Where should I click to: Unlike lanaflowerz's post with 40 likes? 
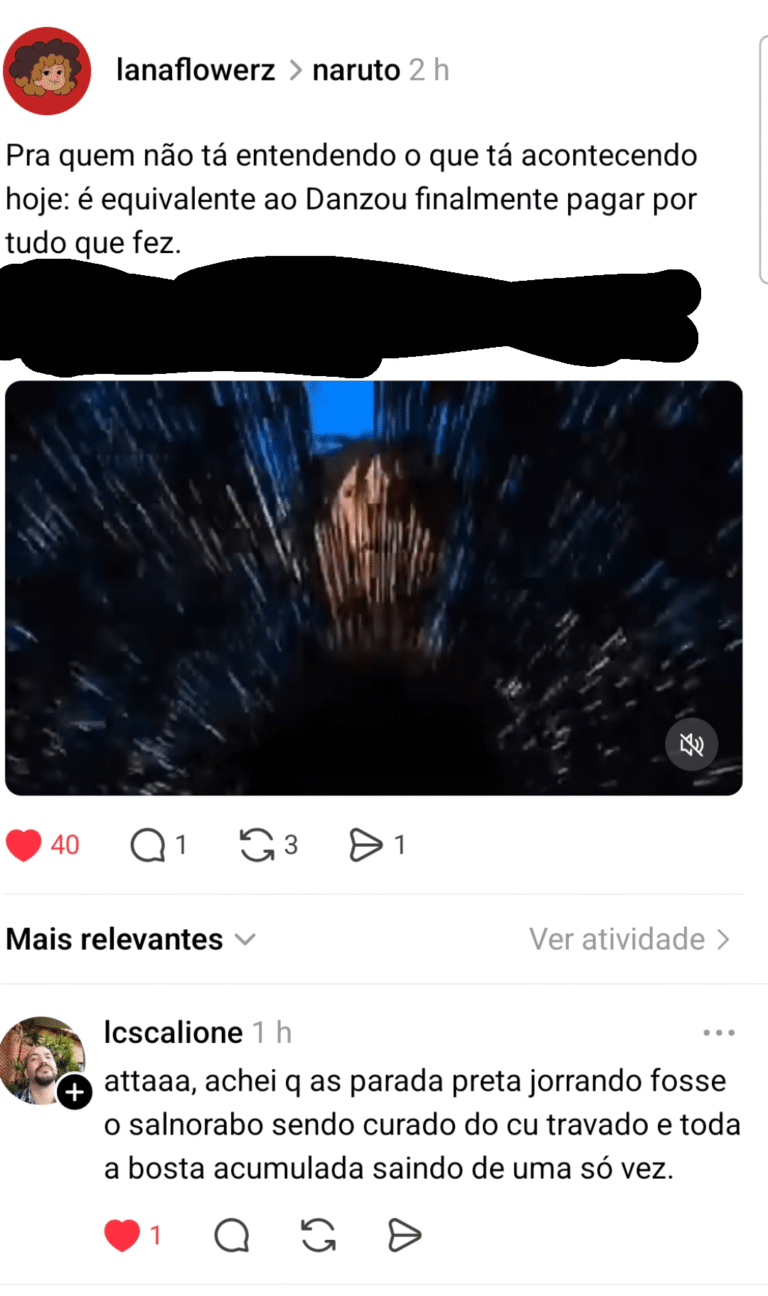24,846
